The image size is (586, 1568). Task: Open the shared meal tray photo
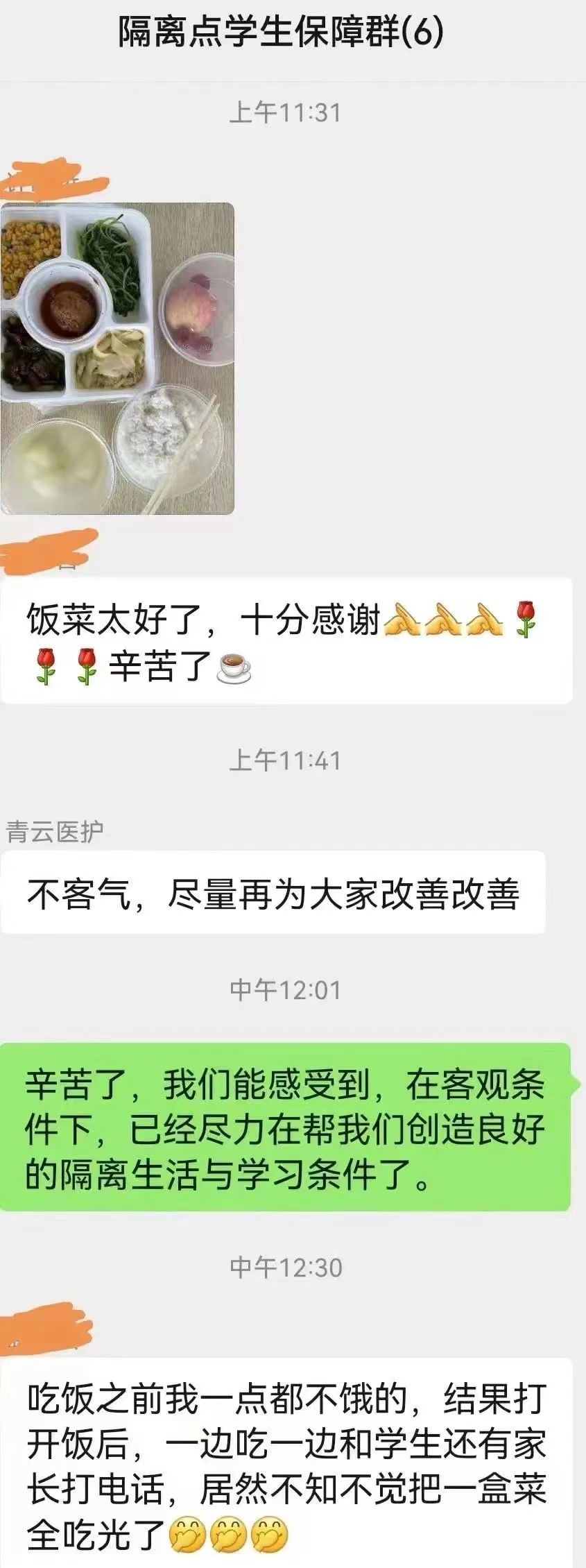[117, 358]
